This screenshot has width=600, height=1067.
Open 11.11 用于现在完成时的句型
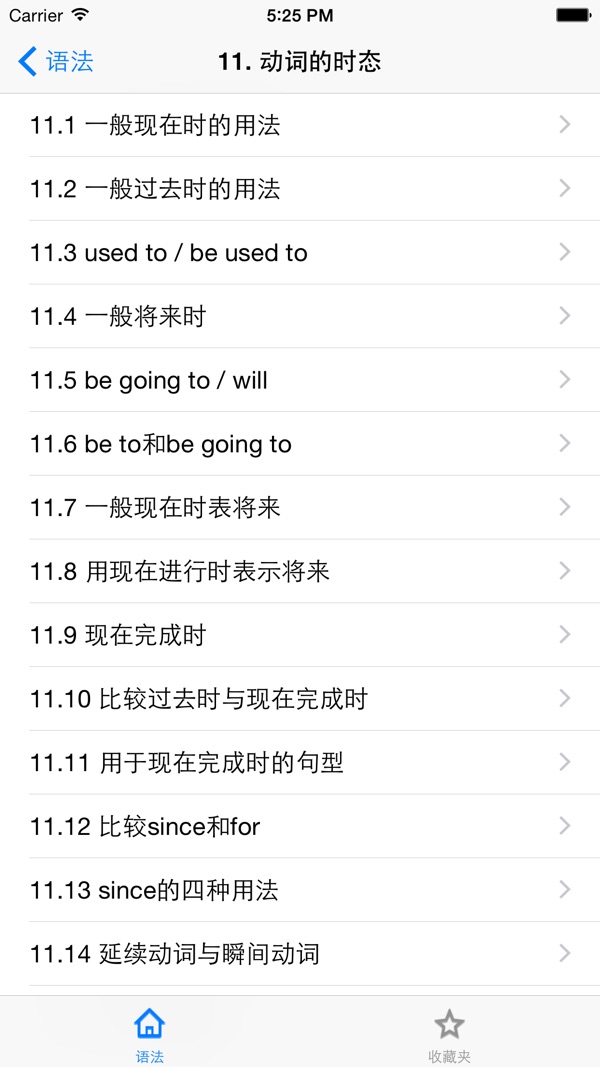[300, 763]
